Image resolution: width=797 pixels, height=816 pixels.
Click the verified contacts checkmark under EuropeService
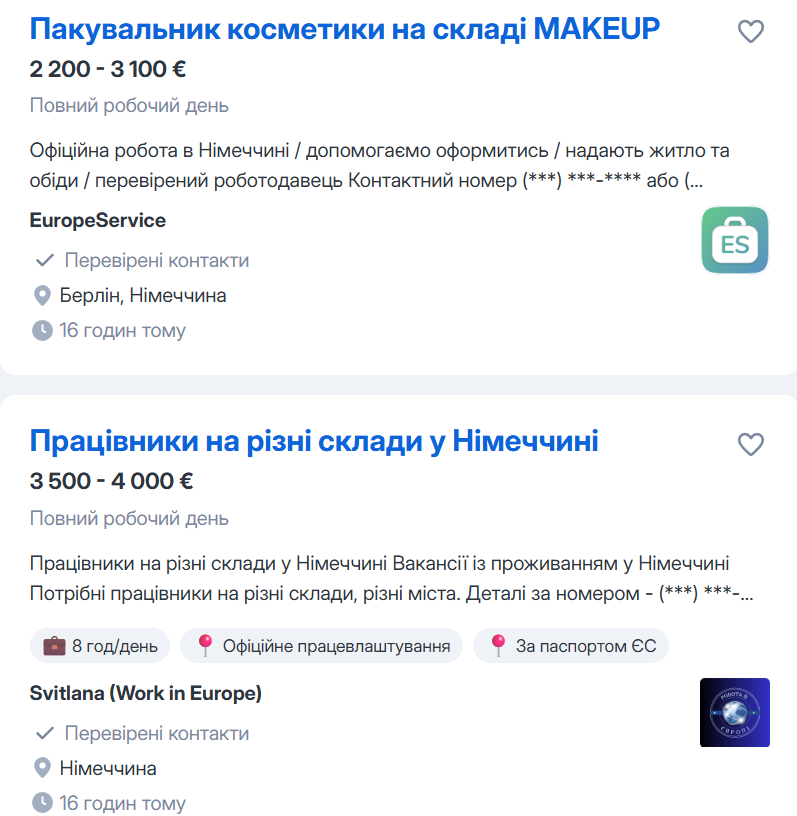click(42, 259)
